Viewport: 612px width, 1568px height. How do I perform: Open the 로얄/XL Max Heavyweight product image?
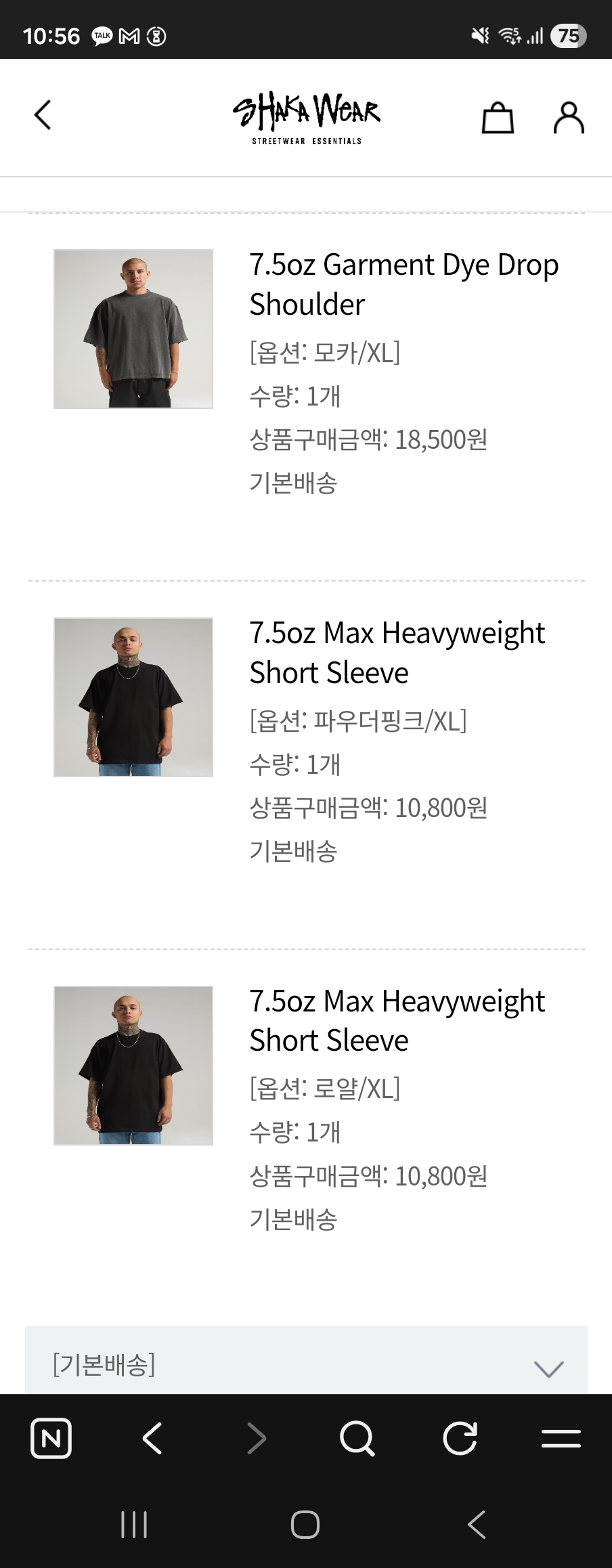(x=133, y=1066)
